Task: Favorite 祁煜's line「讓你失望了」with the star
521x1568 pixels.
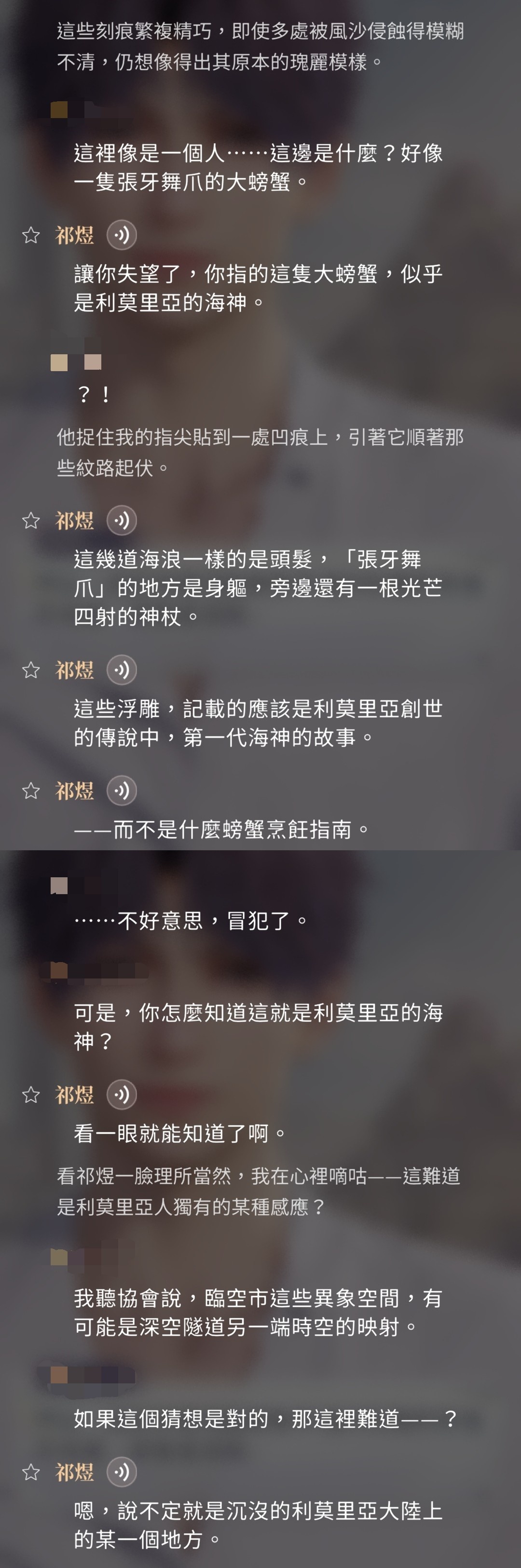Action: pos(31,235)
